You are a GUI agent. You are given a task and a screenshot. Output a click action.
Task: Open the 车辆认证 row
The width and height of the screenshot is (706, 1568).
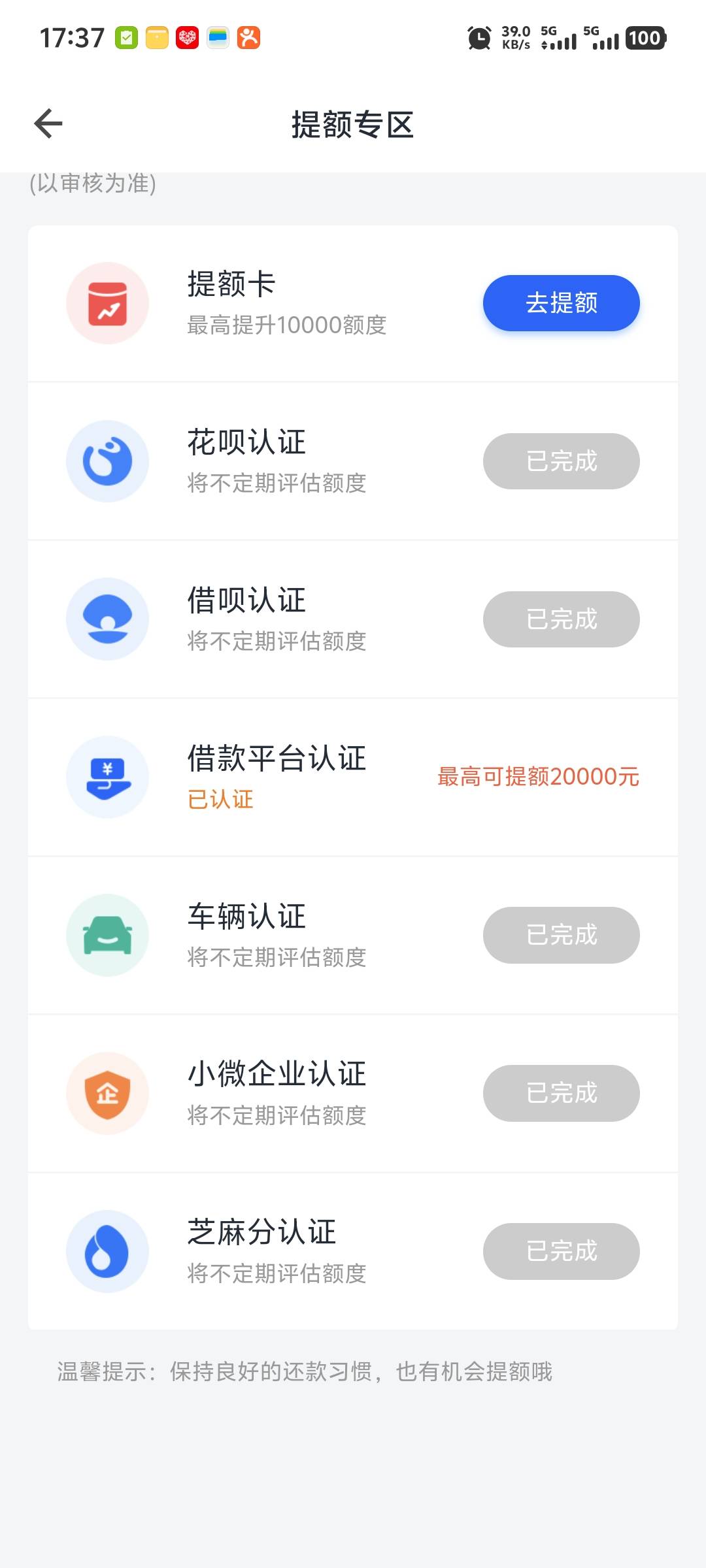click(x=353, y=936)
